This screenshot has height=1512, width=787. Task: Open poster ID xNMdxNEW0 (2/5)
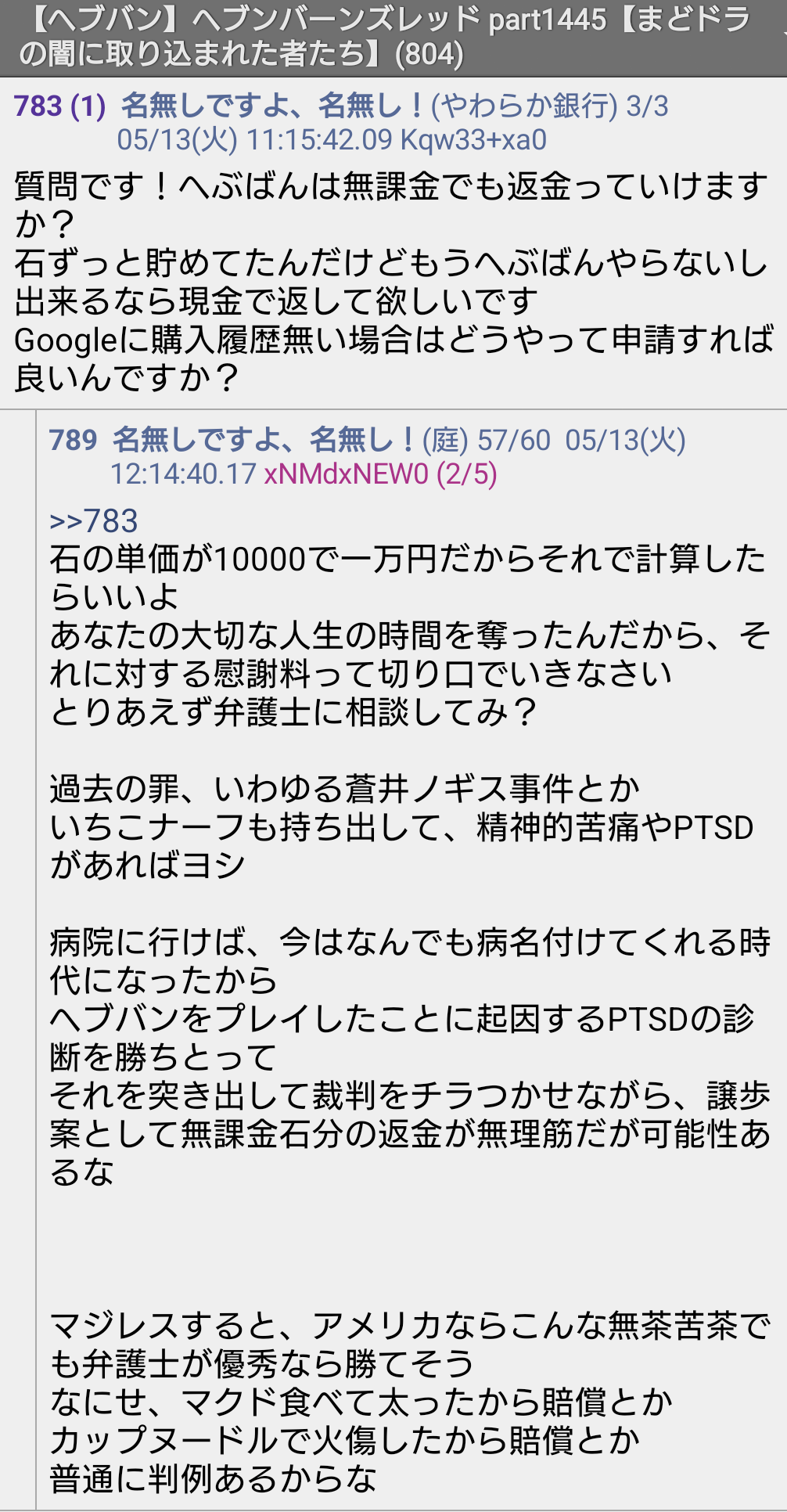tap(381, 474)
